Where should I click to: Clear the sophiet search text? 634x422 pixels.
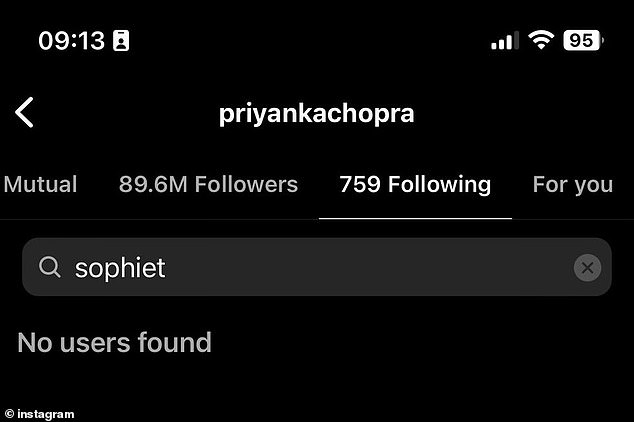point(587,267)
